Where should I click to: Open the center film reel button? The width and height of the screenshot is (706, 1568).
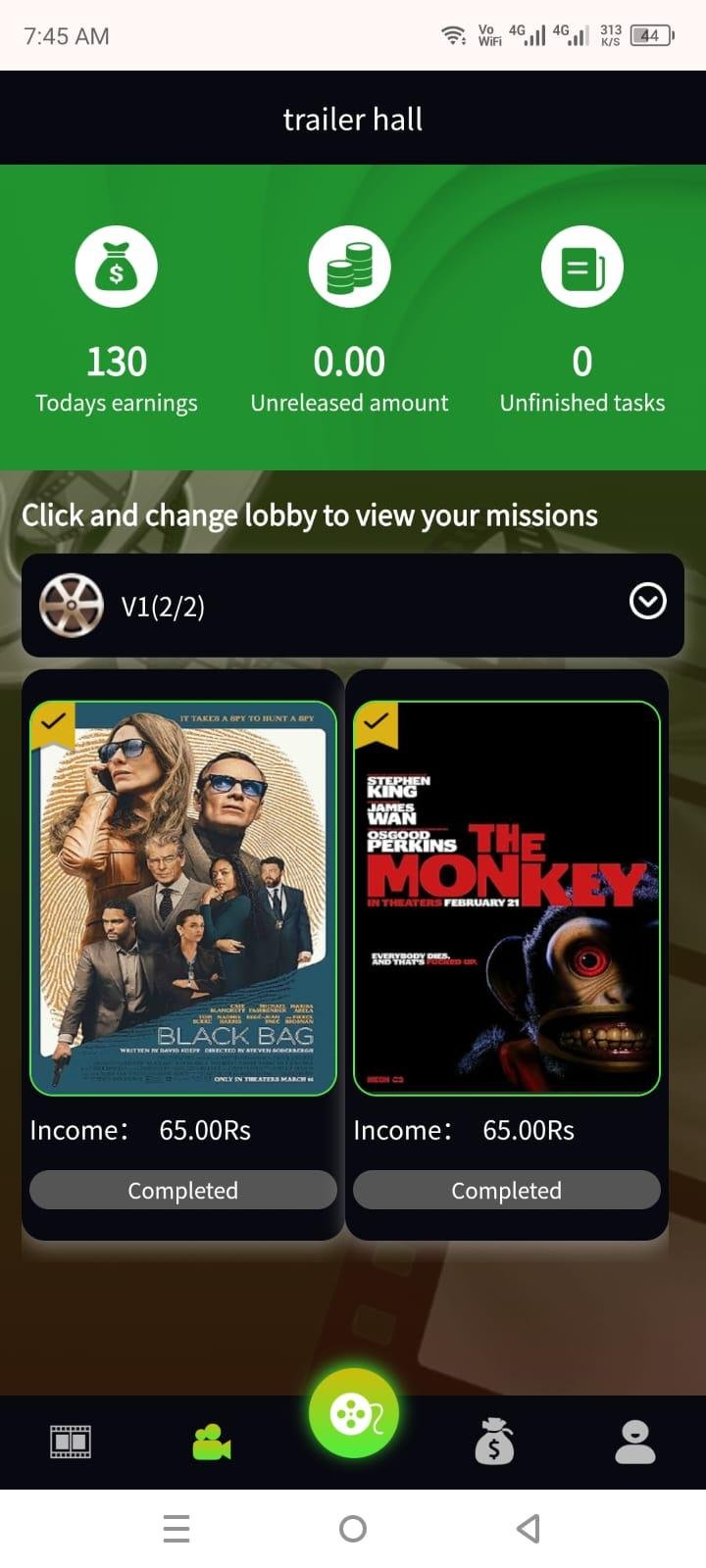[x=353, y=1413]
